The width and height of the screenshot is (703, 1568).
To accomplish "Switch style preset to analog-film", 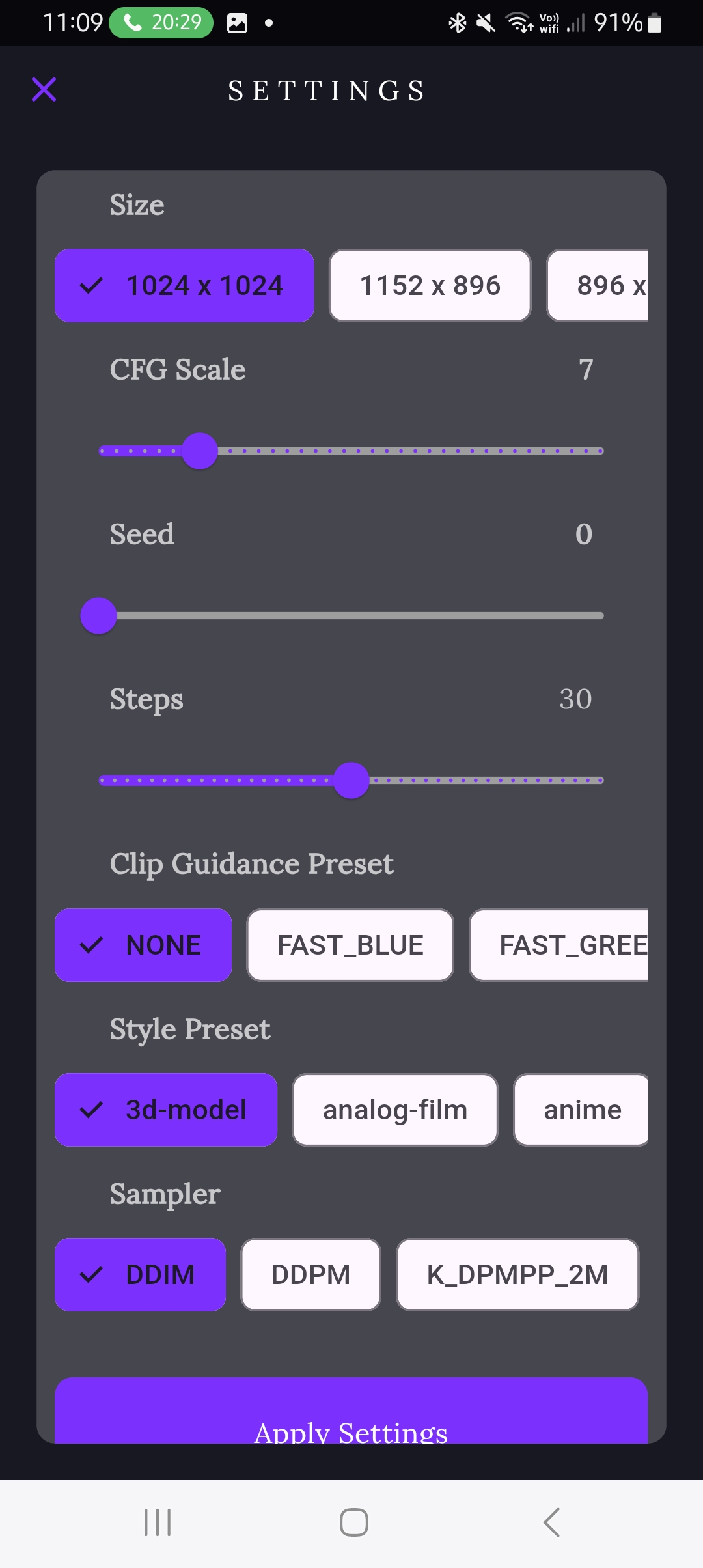I will click(394, 1110).
